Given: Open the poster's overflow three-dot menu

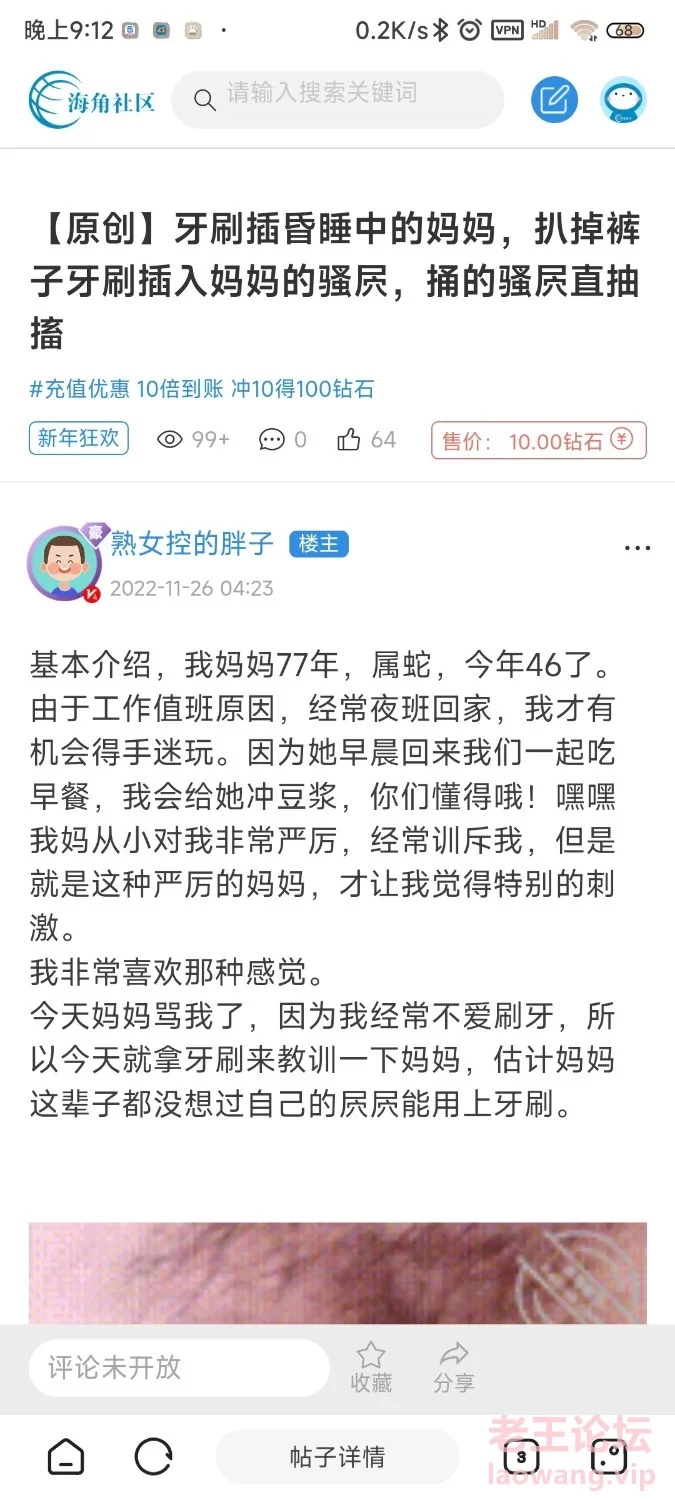Looking at the screenshot, I should coord(637,549).
